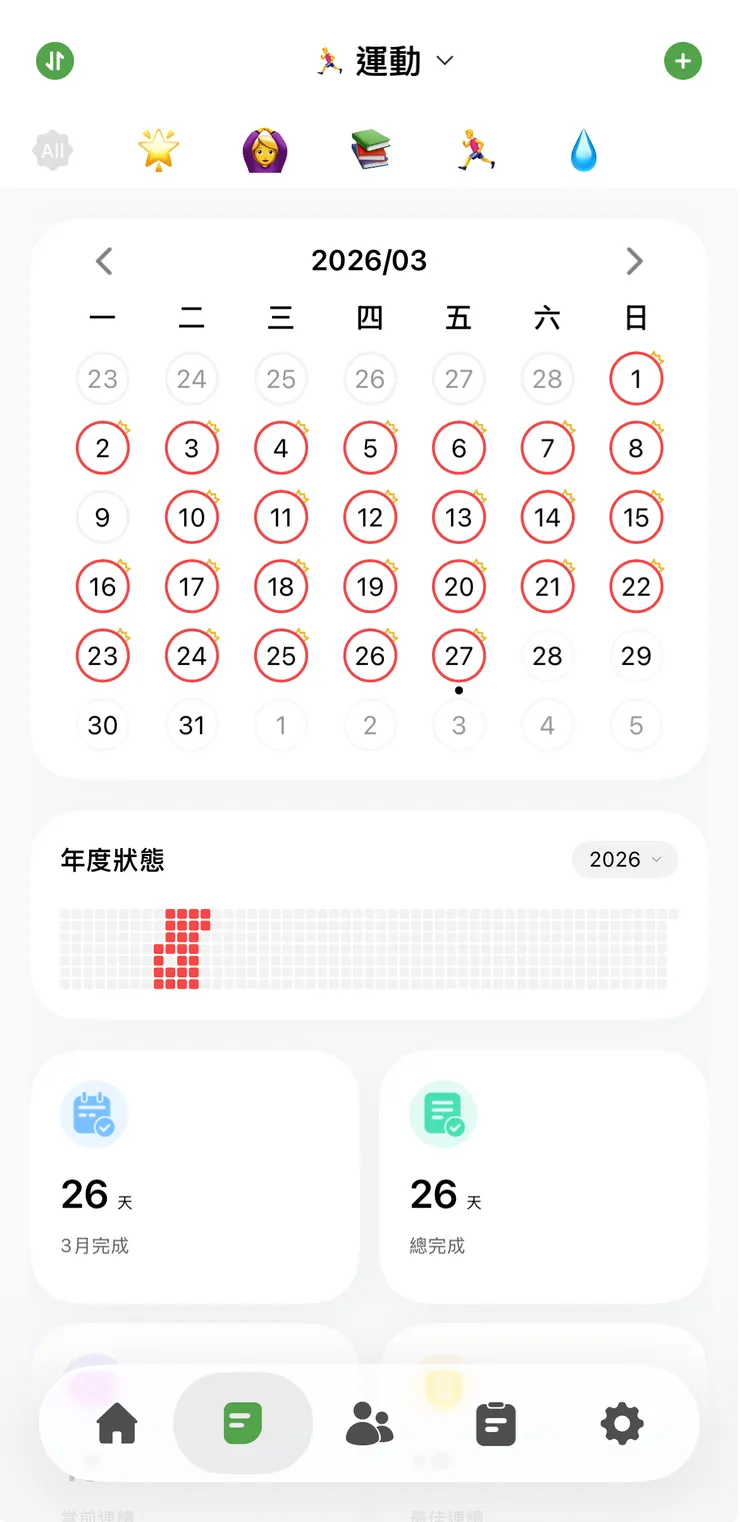Mark March 29 as completed
This screenshot has width=740, height=1522.
pyautogui.click(x=636, y=656)
